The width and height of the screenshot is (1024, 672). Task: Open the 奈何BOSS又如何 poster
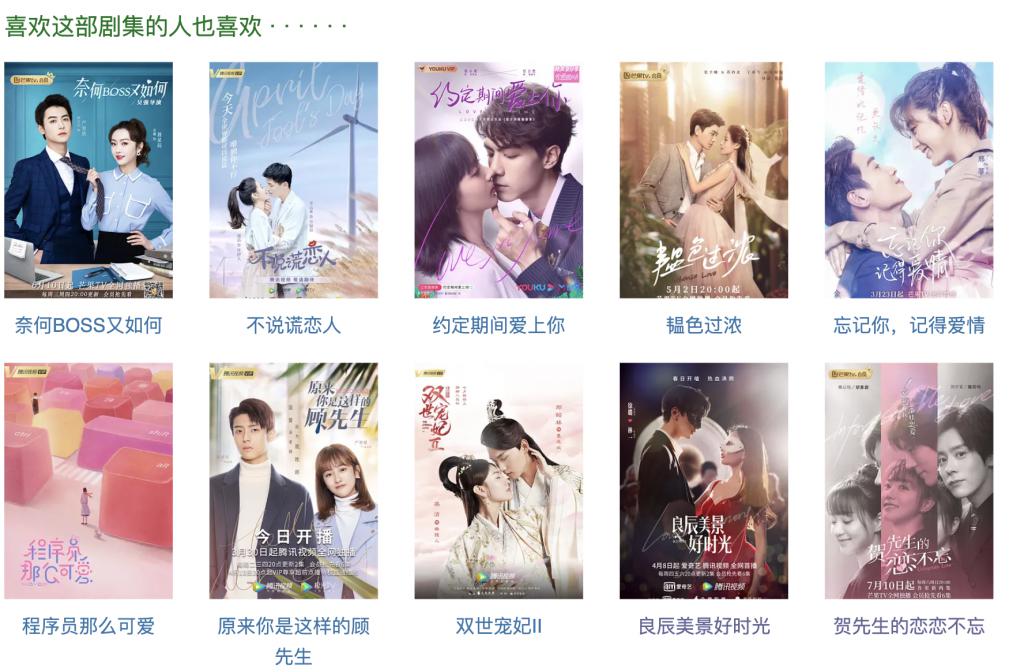(88, 180)
